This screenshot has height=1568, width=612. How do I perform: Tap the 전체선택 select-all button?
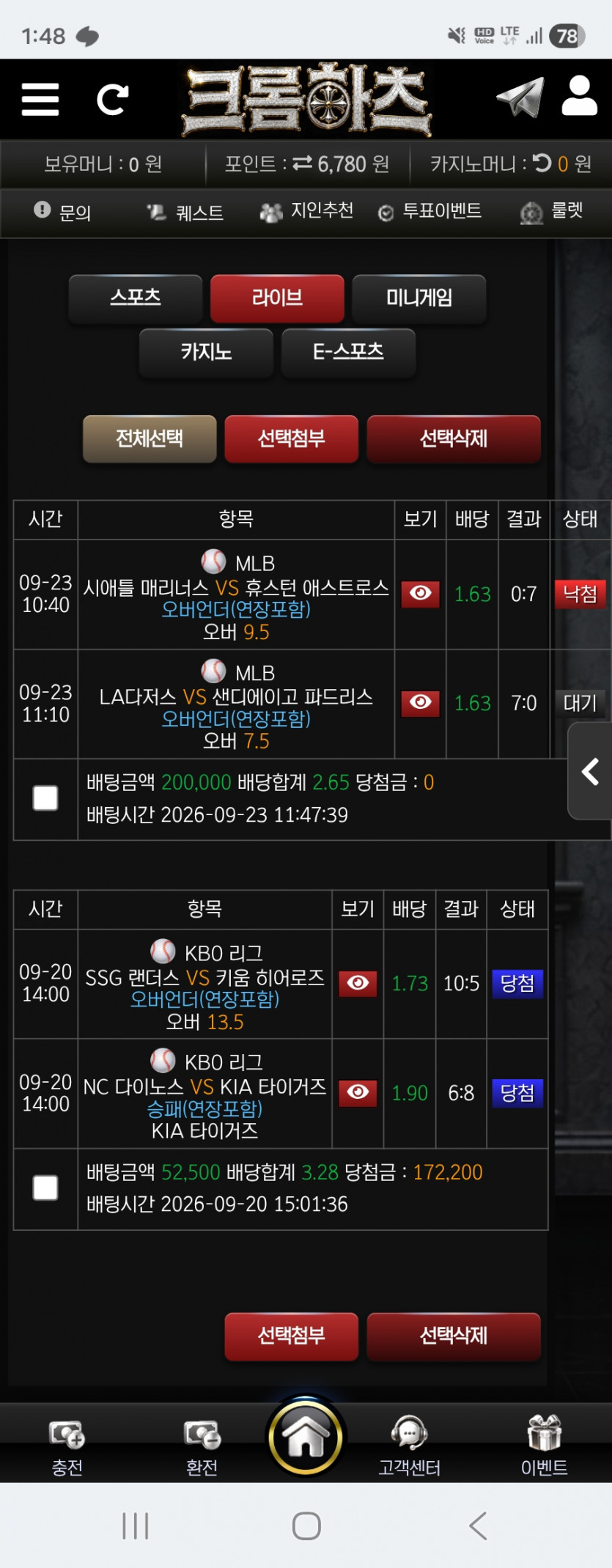tap(150, 438)
